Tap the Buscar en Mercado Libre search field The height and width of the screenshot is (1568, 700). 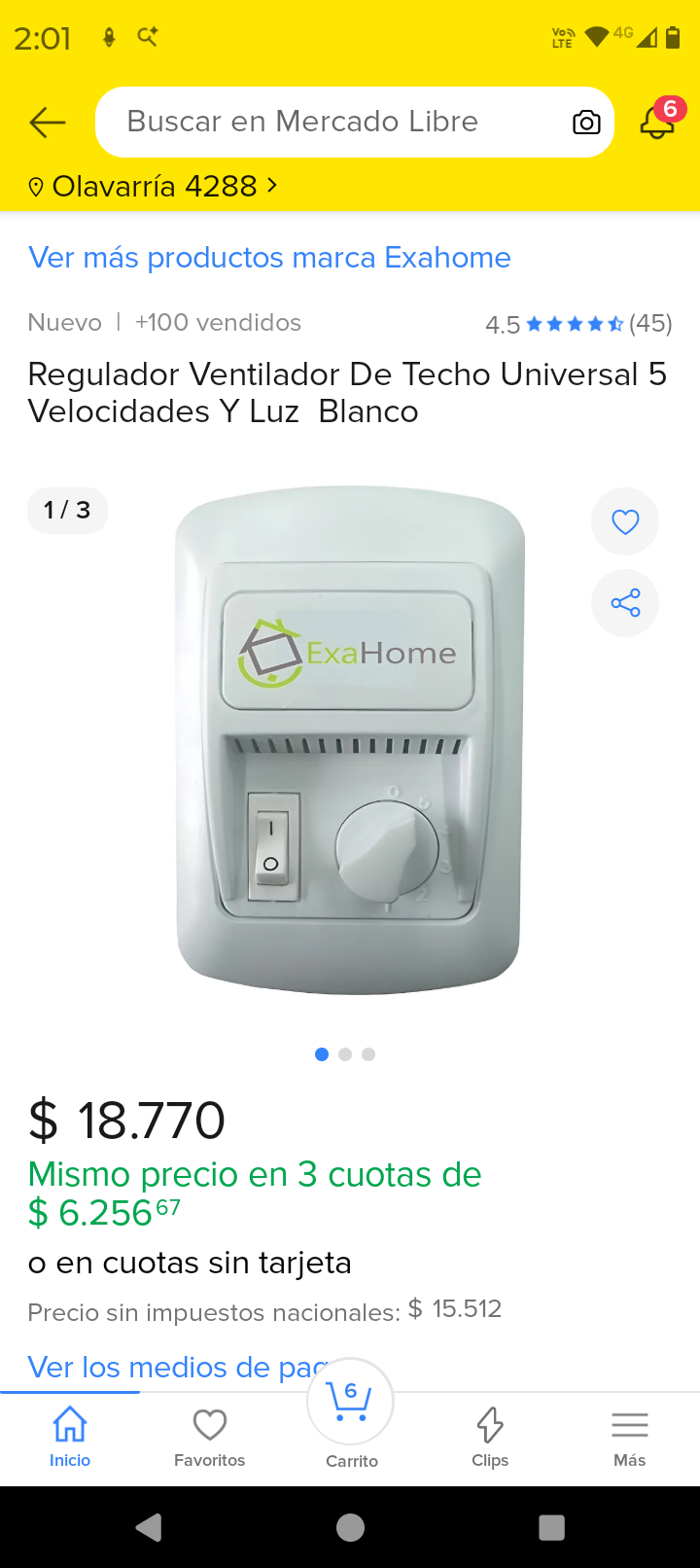point(331,123)
